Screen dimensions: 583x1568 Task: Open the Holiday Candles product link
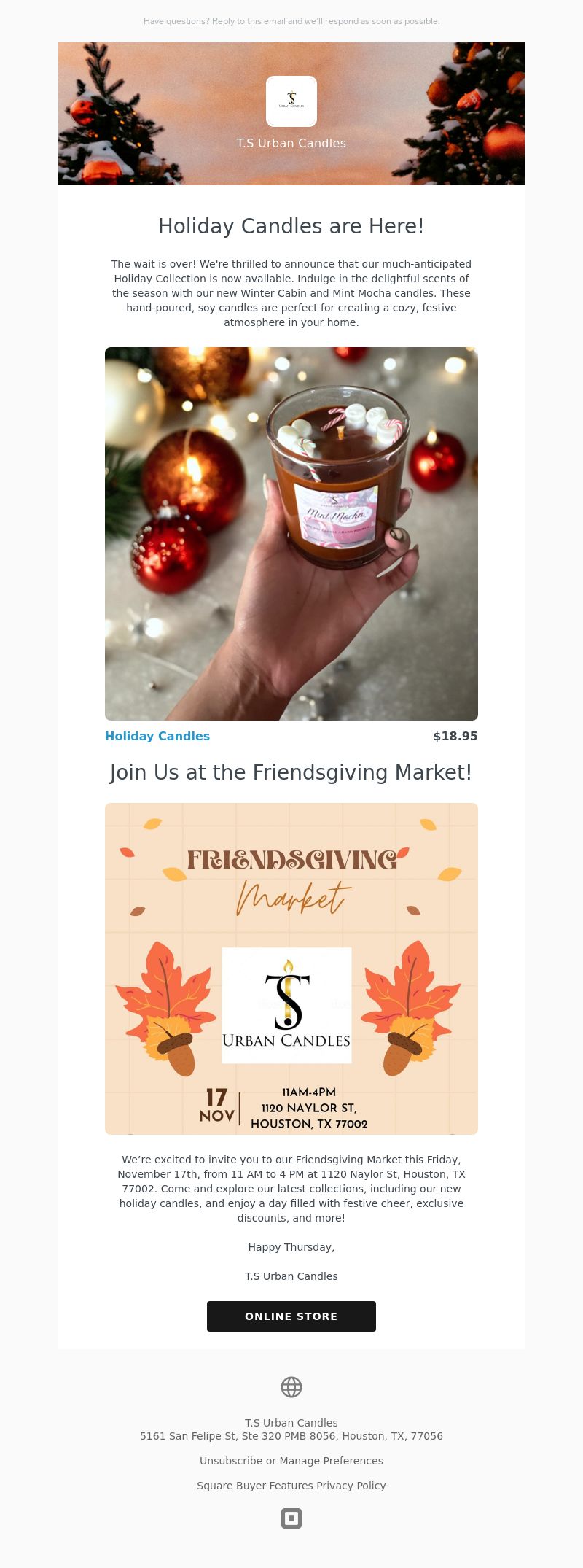(x=157, y=736)
